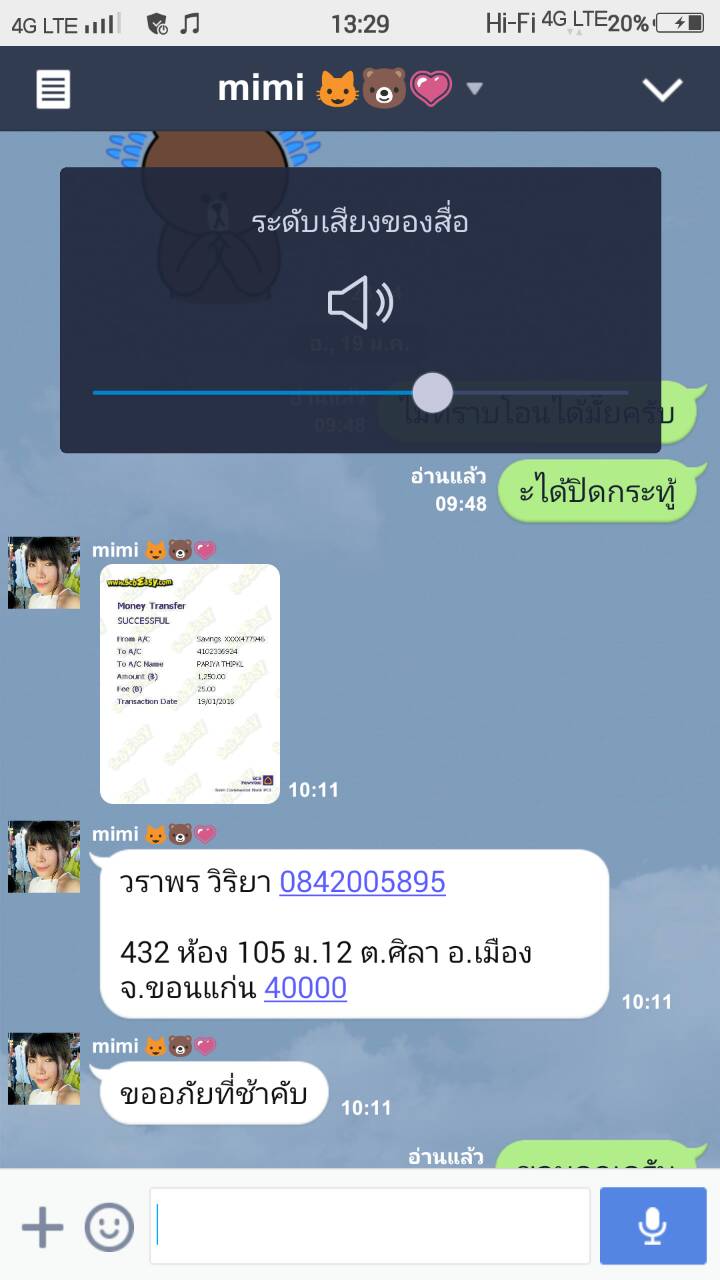Focus the message text field
The height and width of the screenshot is (1280, 720).
[370, 1226]
